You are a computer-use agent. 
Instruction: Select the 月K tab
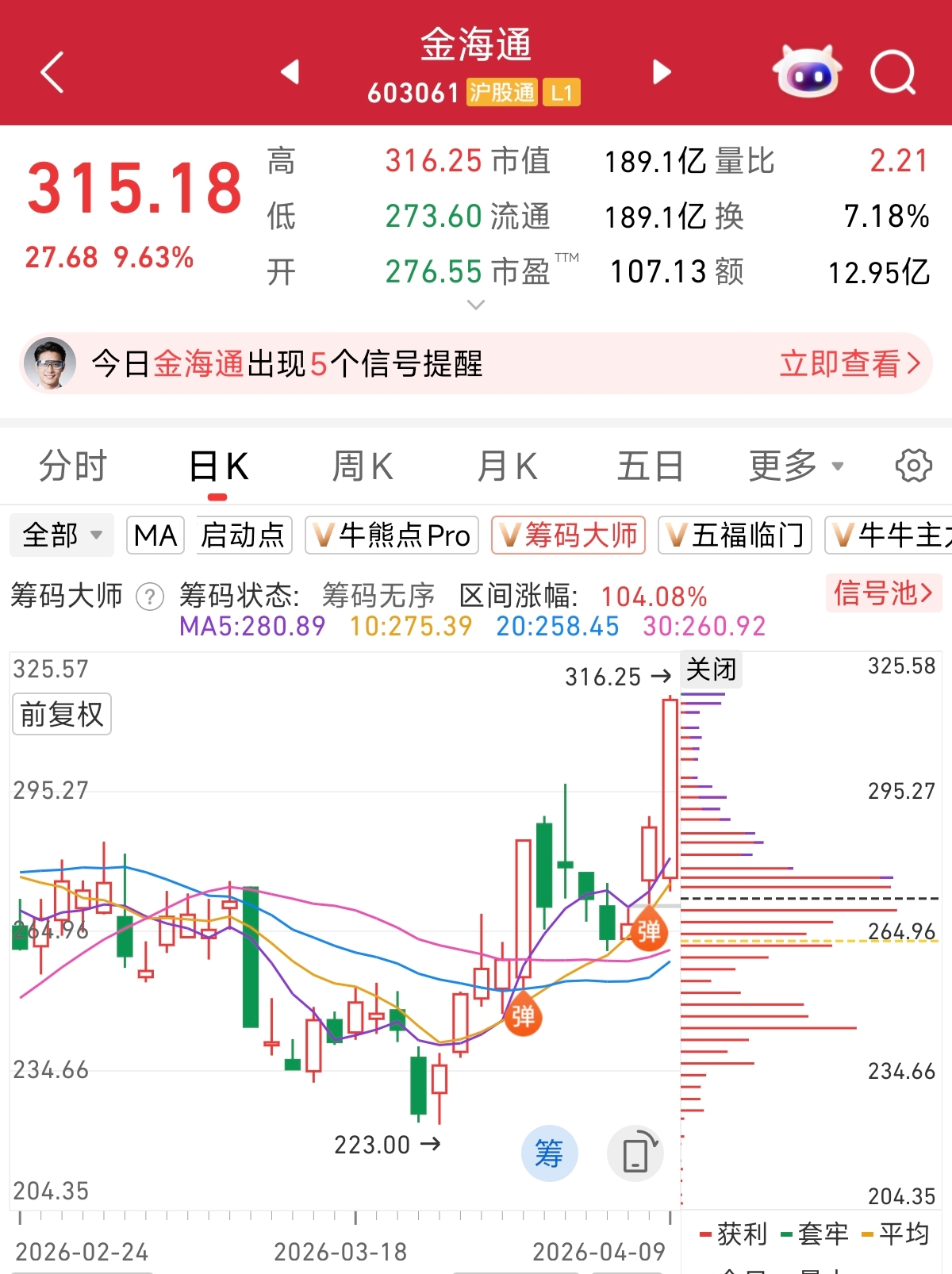point(507,466)
